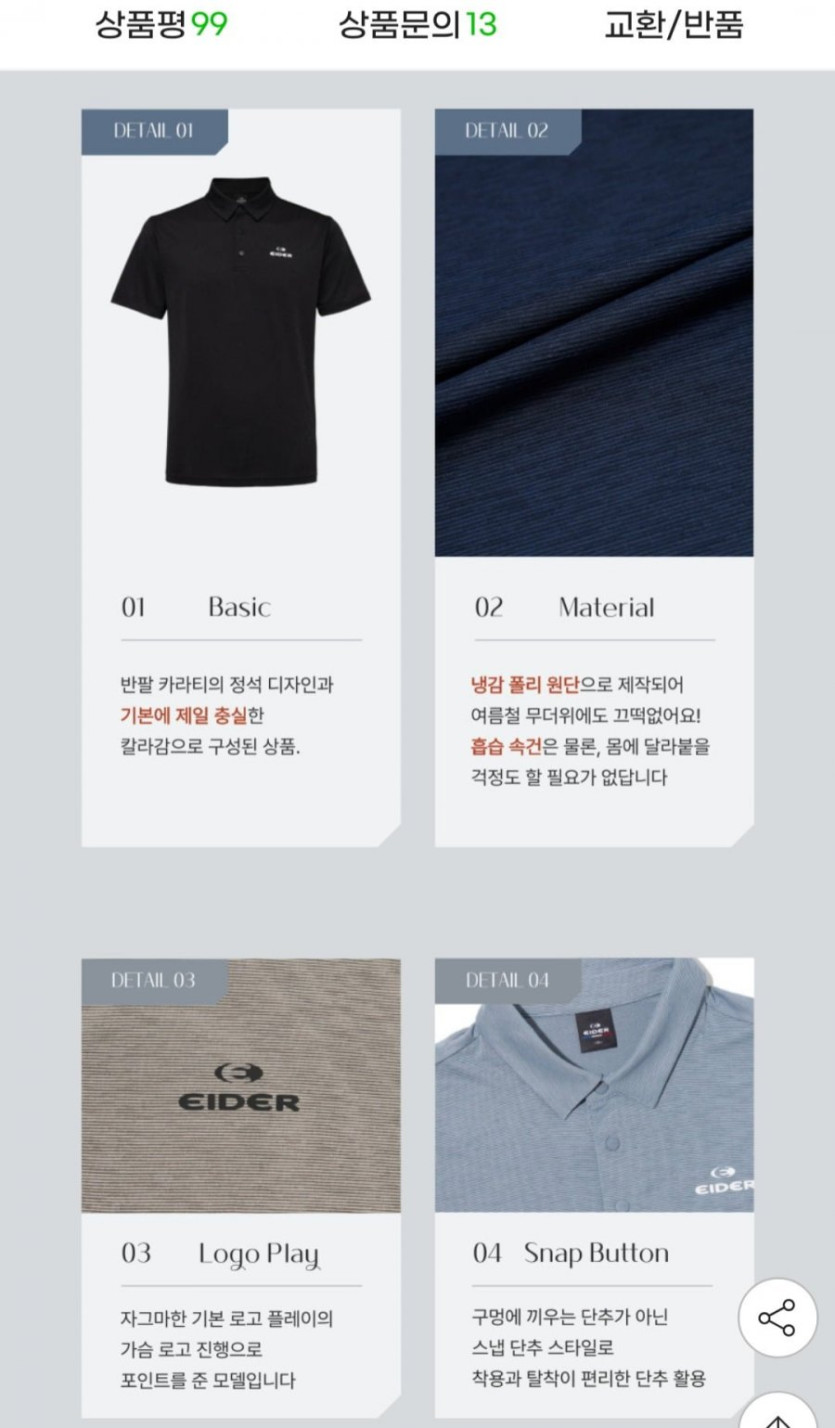Switch to the 교환/반품 tab
835x1428 pixels.
(674, 24)
